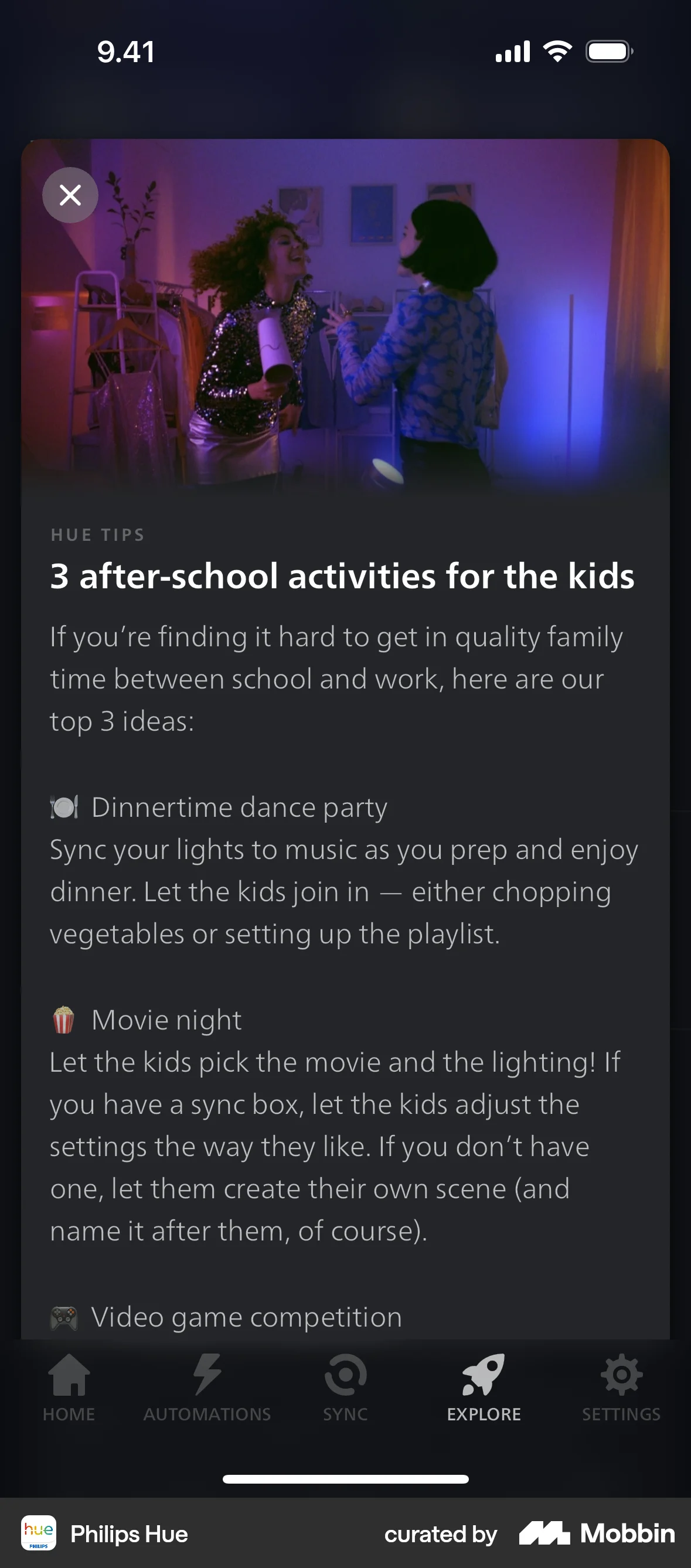Tap the clock showing 9.41
Viewport: 691px width, 1568px height.
[125, 52]
